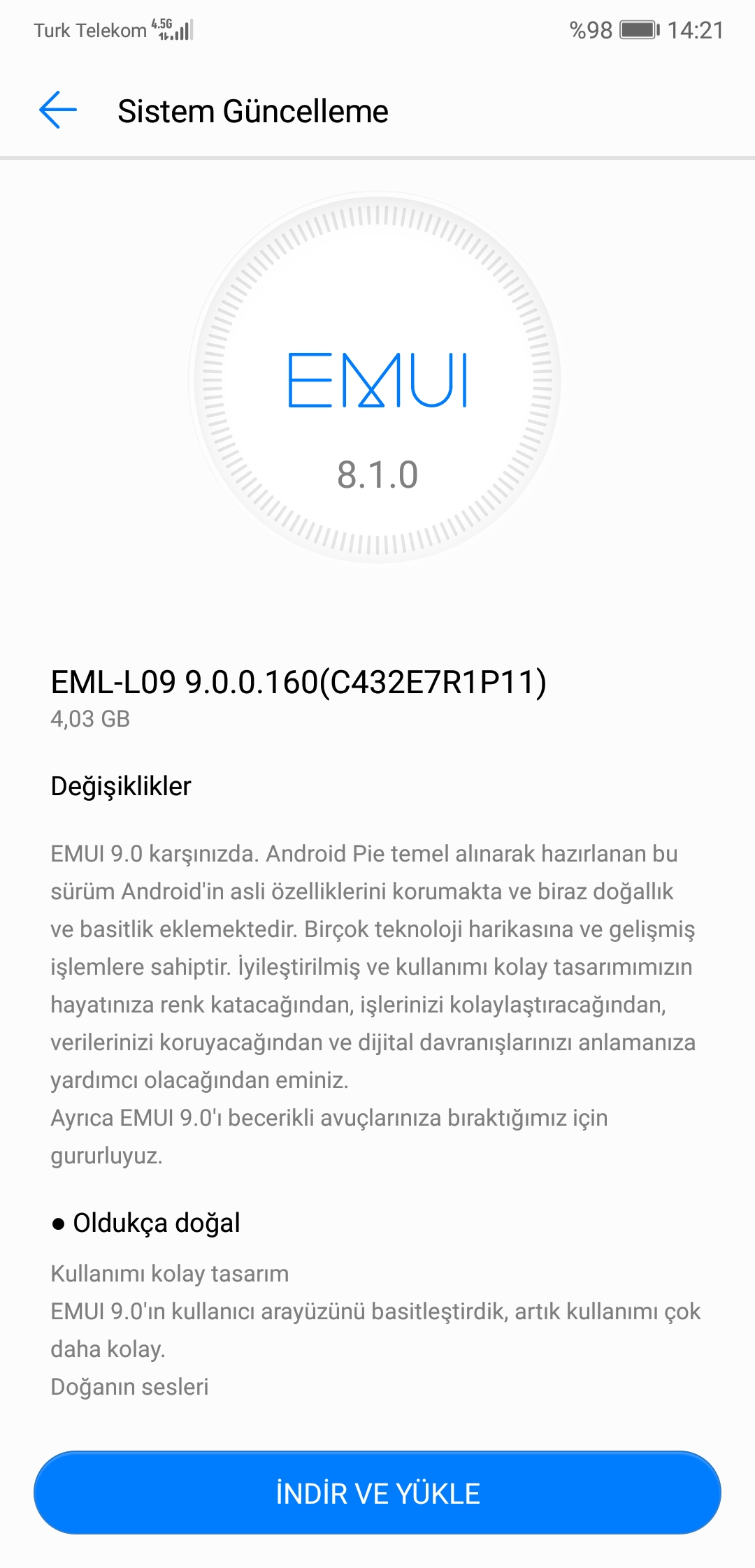This screenshot has height=1568, width=755.
Task: Go back using the blue arrow
Action: coord(58,110)
